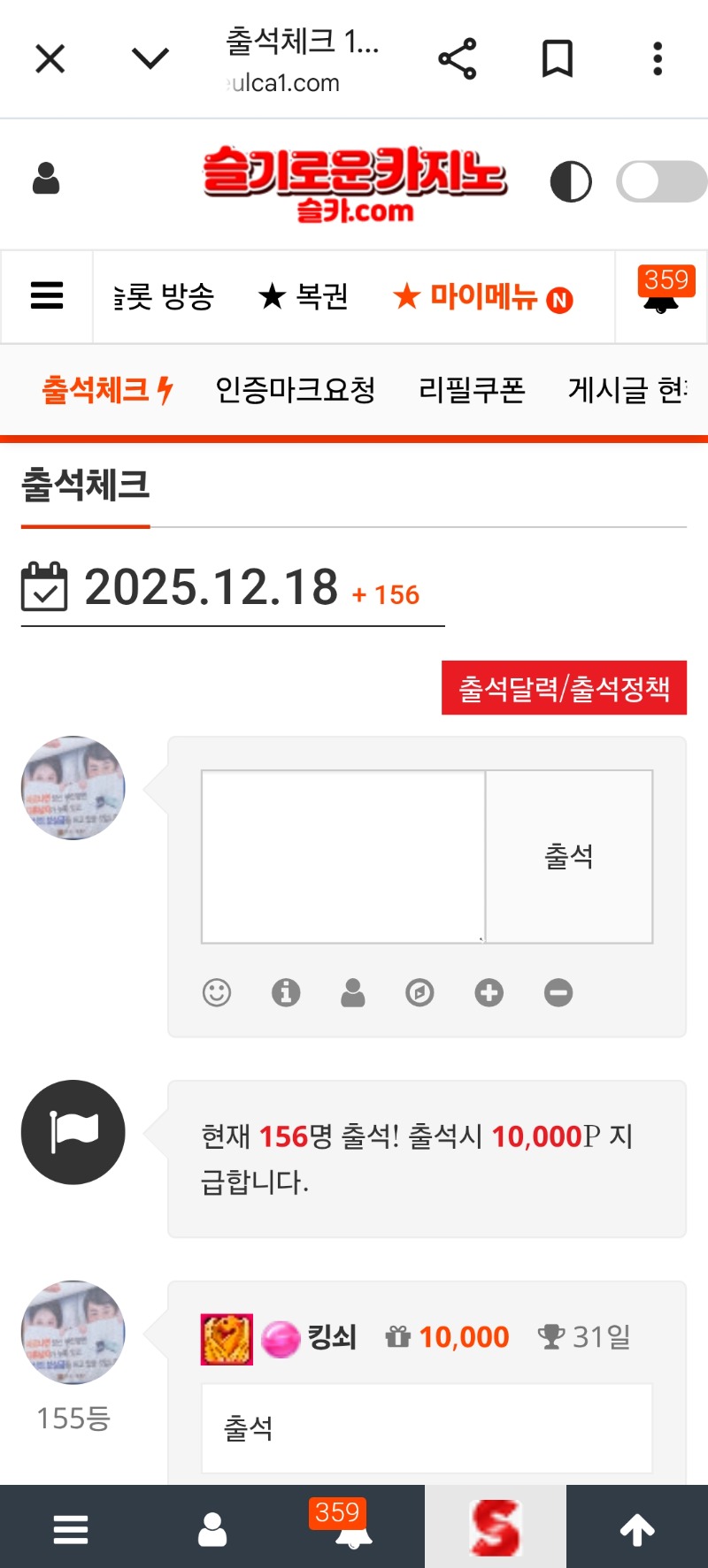Enlarge the text box with plus icon

pyautogui.click(x=489, y=992)
